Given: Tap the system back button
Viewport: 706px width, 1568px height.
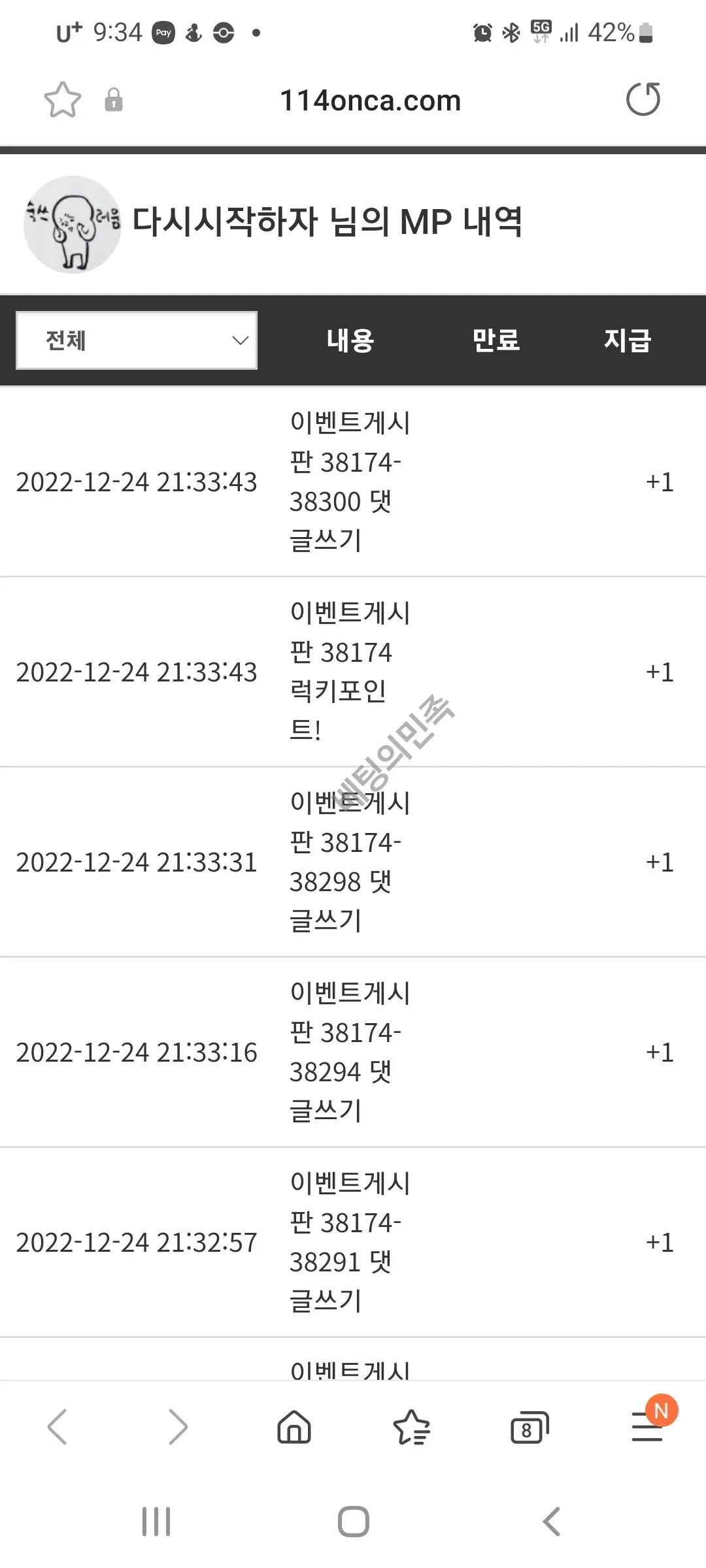Looking at the screenshot, I should (x=551, y=1522).
